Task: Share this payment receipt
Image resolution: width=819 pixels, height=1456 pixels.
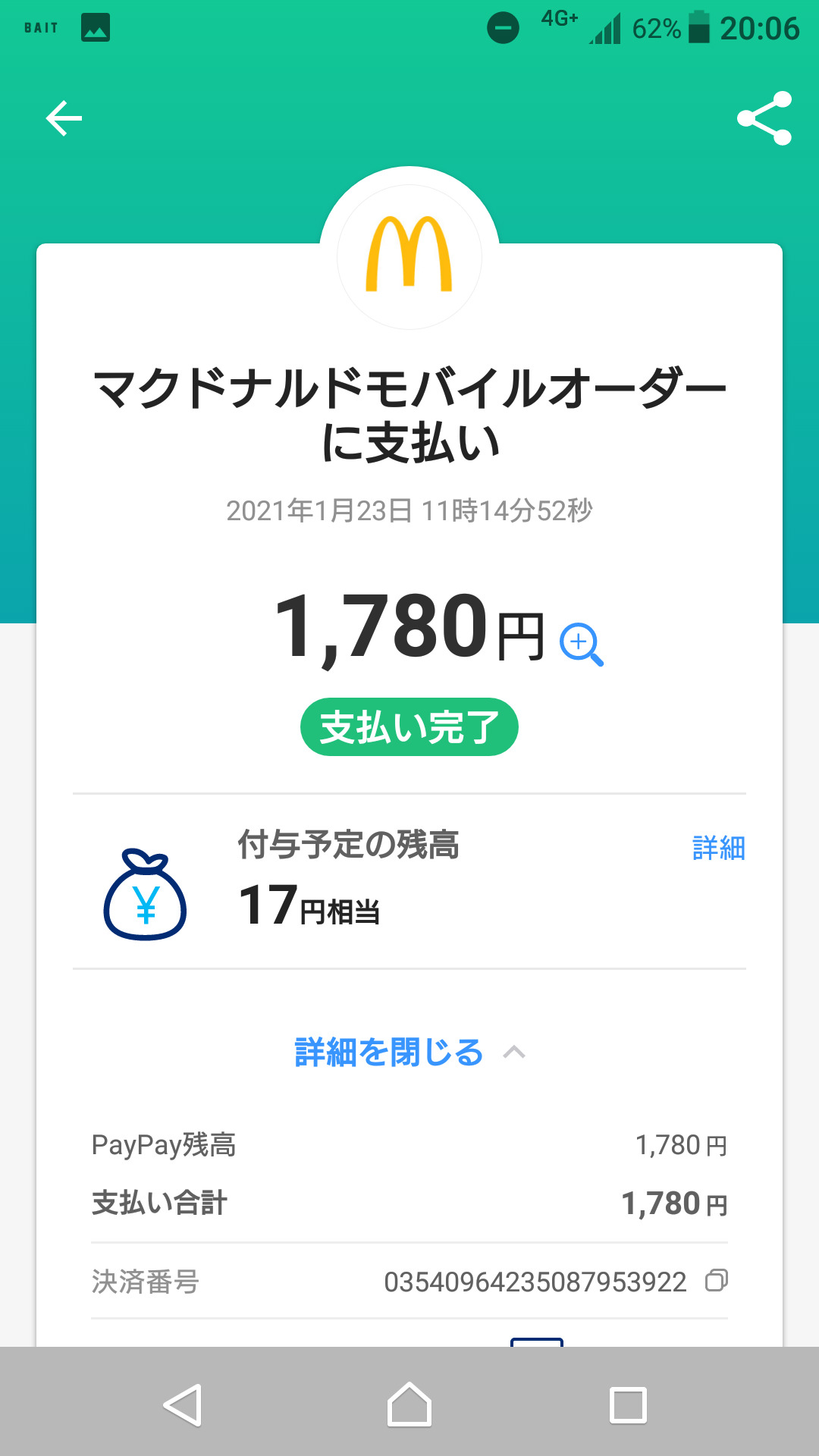Action: [x=764, y=118]
